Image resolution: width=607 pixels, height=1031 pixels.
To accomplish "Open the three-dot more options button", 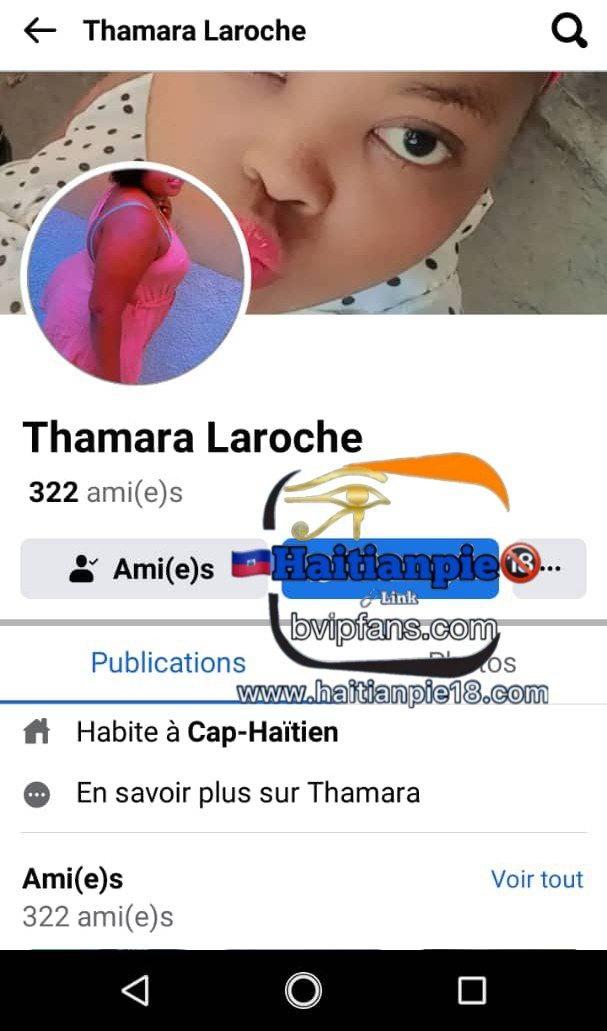I will 549,568.
